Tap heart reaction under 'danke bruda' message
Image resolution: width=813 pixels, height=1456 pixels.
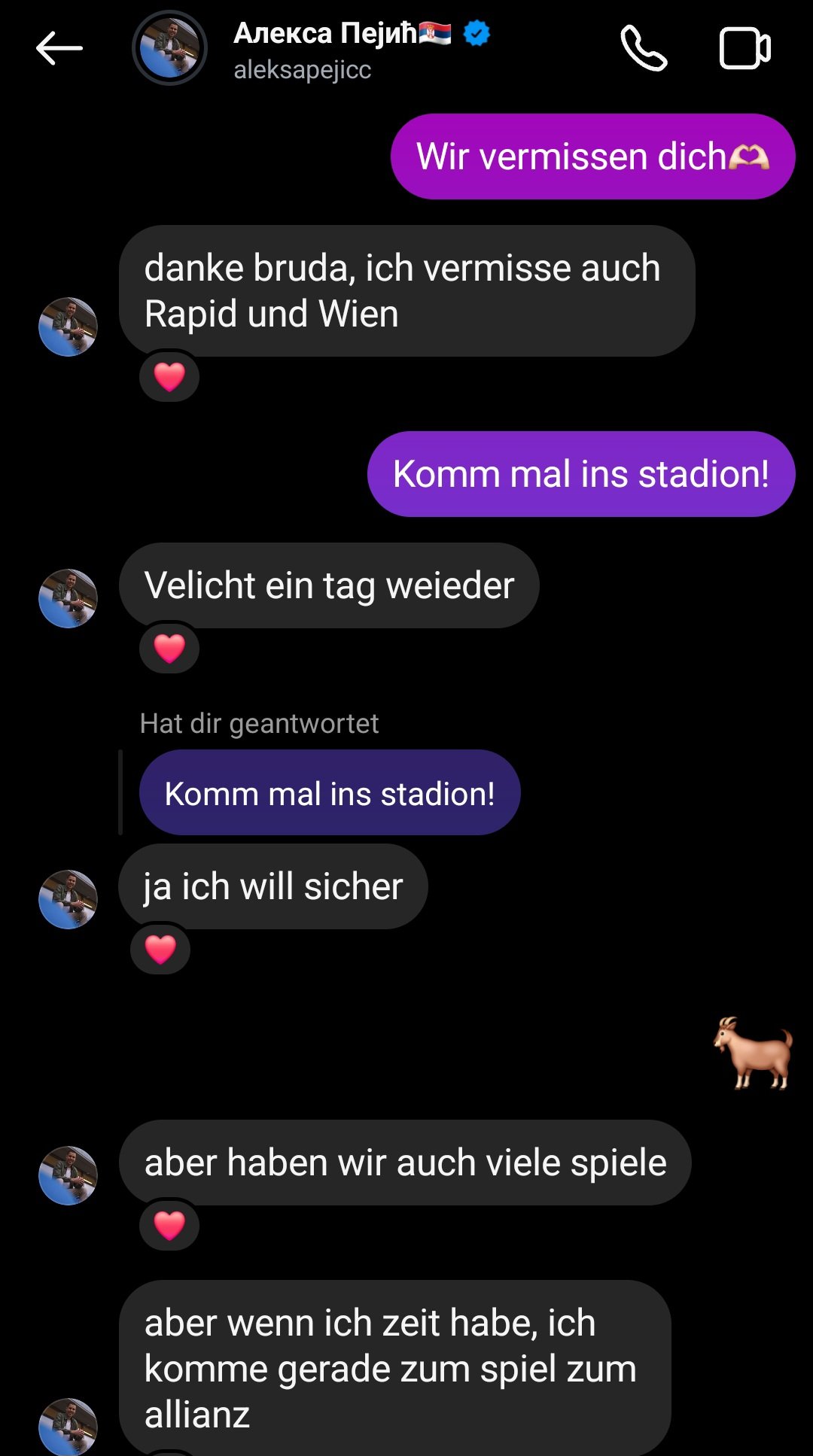(169, 376)
